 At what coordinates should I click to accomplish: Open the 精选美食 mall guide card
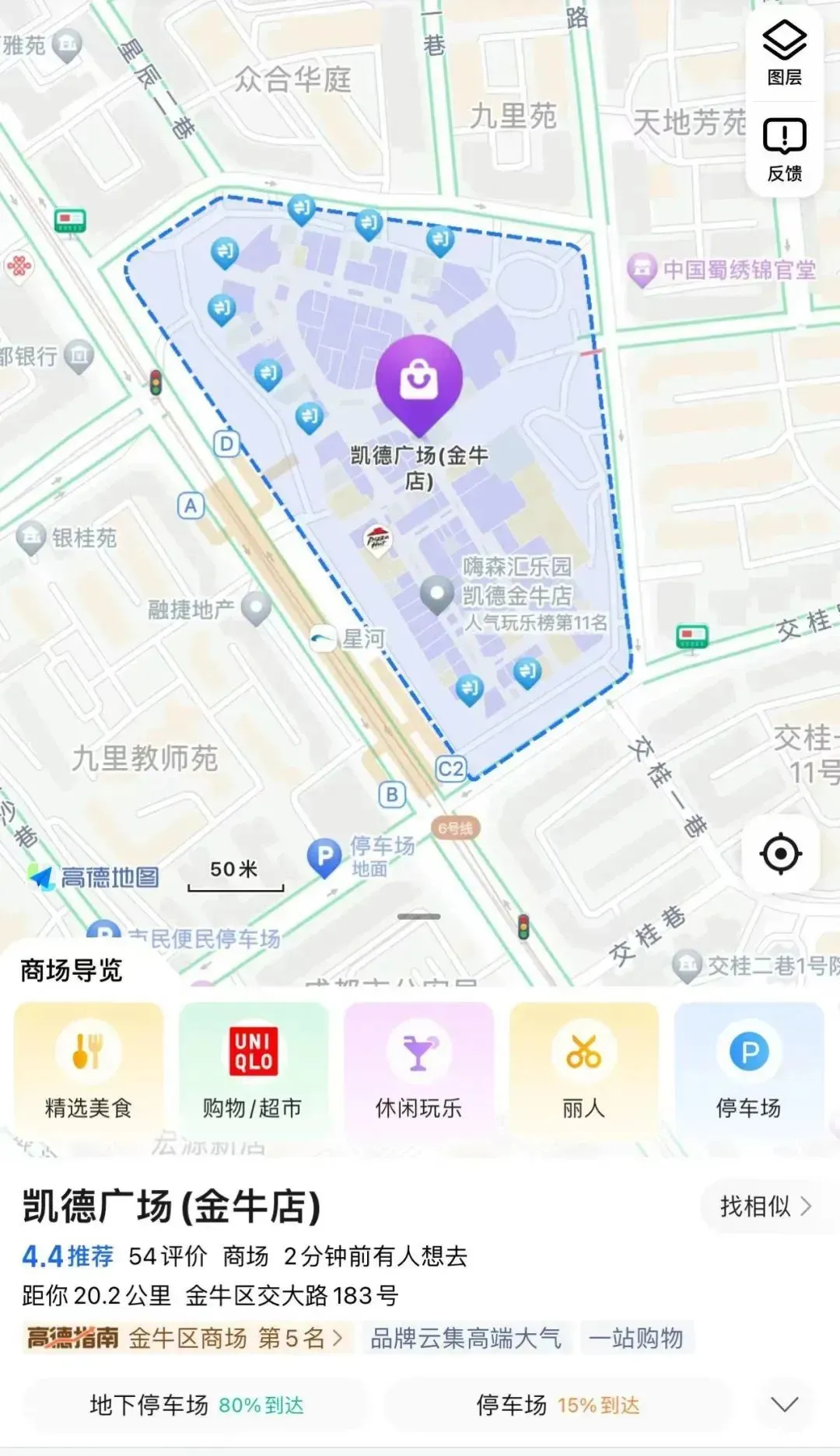89,1070
